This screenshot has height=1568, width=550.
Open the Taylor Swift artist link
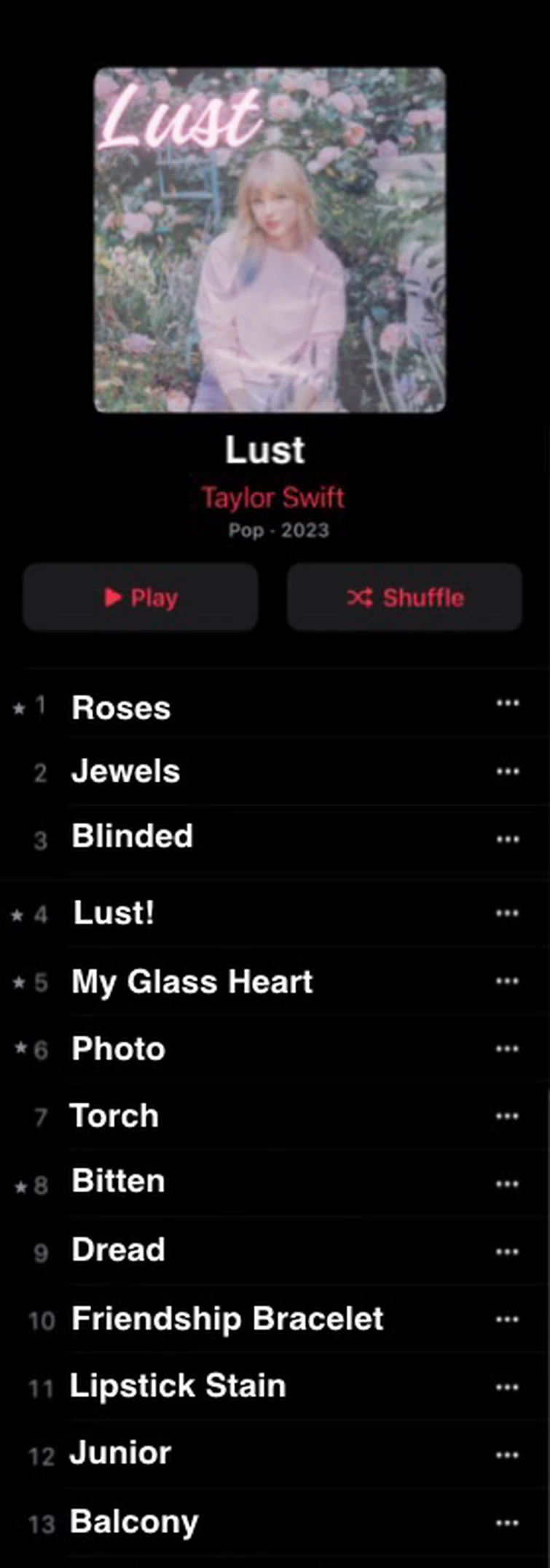pyautogui.click(x=272, y=498)
